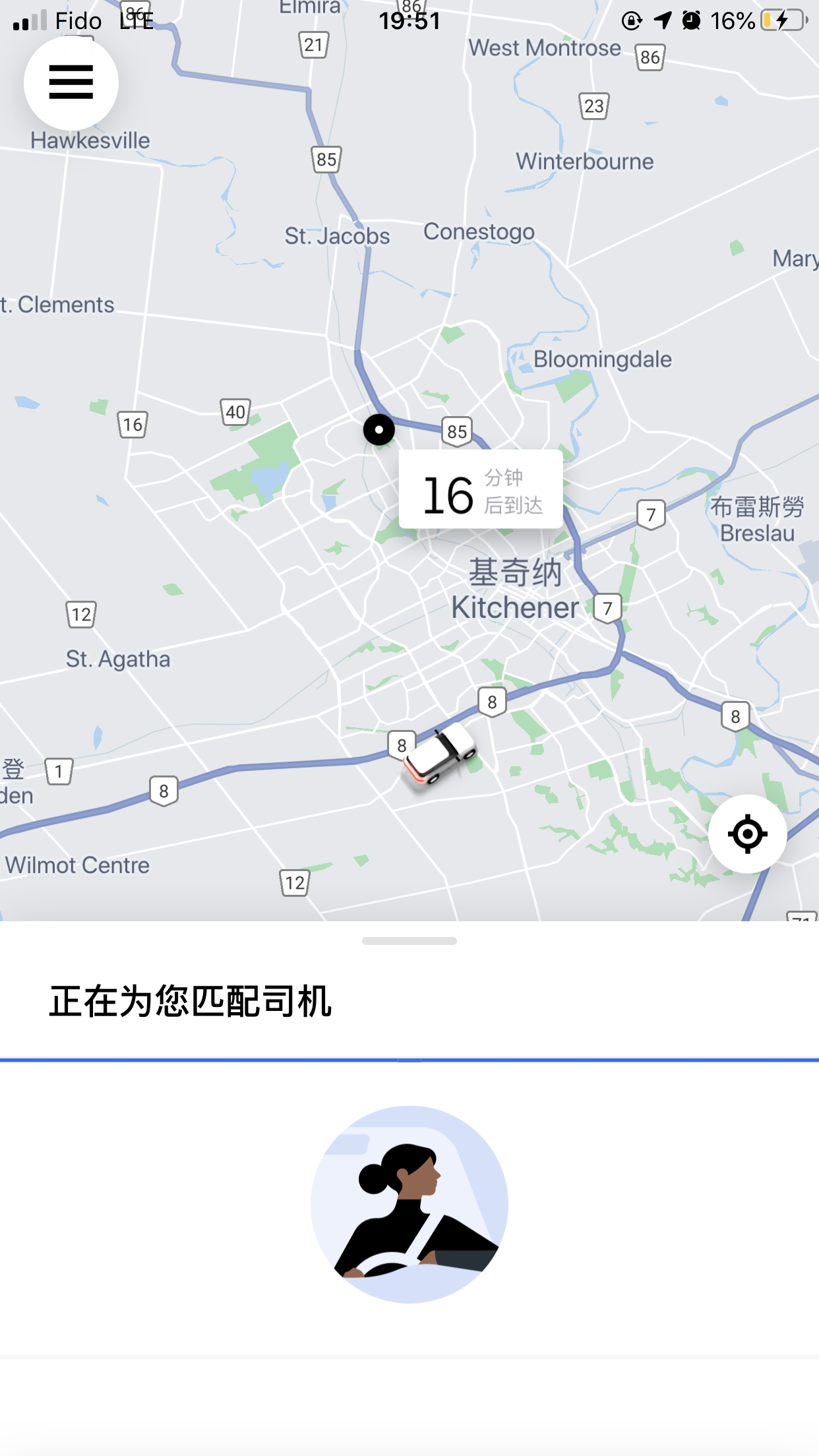The width and height of the screenshot is (819, 1456).
Task: Recenter map on current location
Action: (x=747, y=834)
